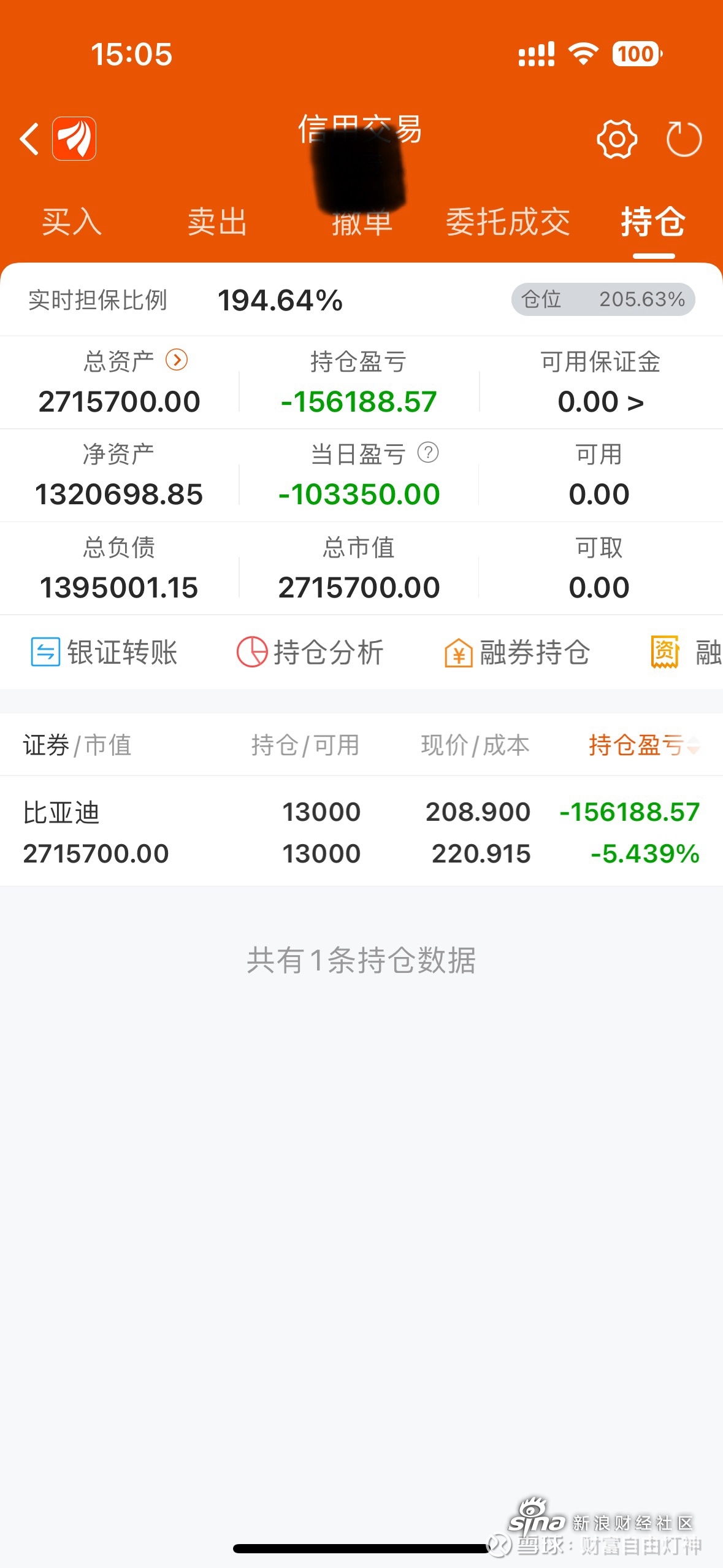Screen dimensions: 723x1568
Task: Open the settings gear icon
Action: coord(616,139)
